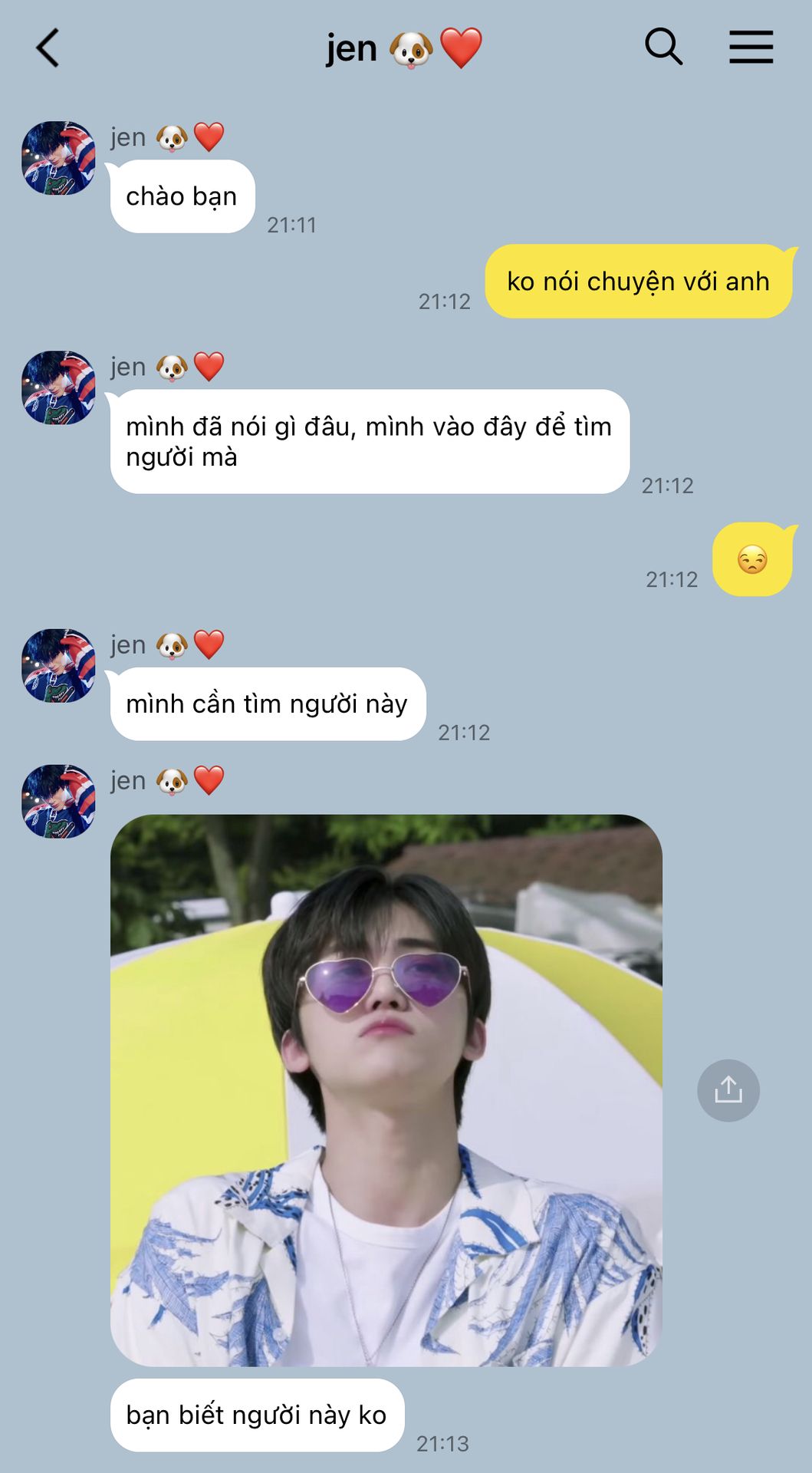Share the photo sent by jen
This screenshot has width=812, height=1473.
click(x=728, y=1090)
